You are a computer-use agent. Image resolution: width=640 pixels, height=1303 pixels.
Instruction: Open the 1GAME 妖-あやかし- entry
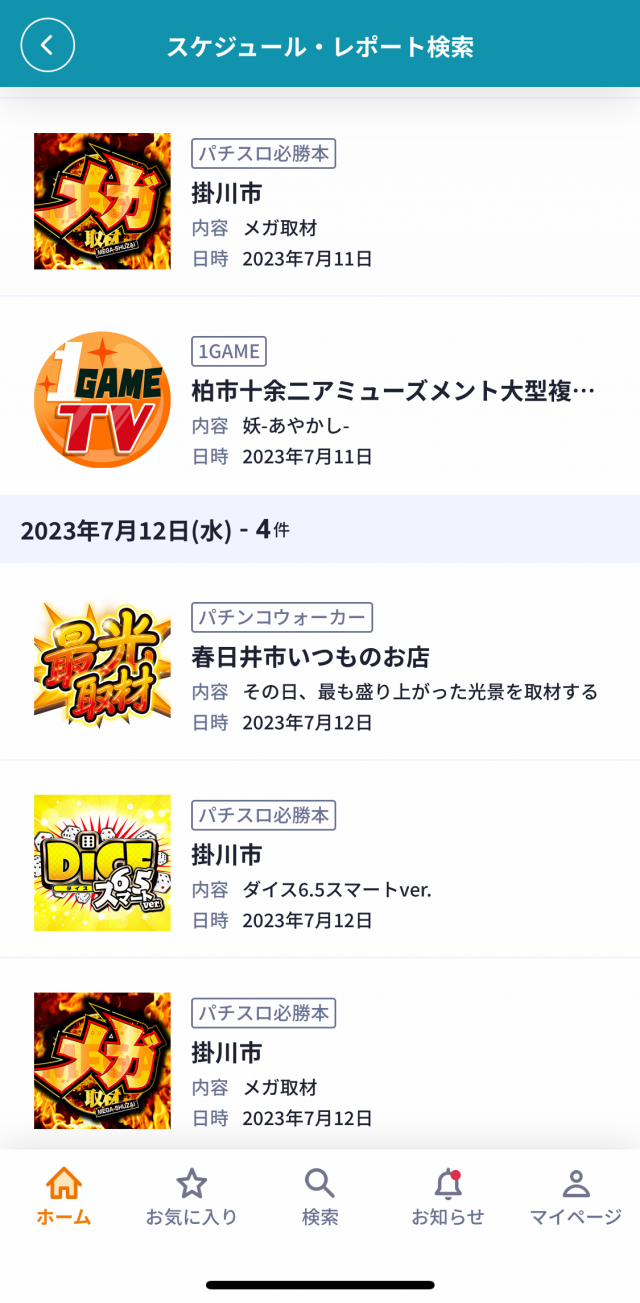click(x=320, y=399)
